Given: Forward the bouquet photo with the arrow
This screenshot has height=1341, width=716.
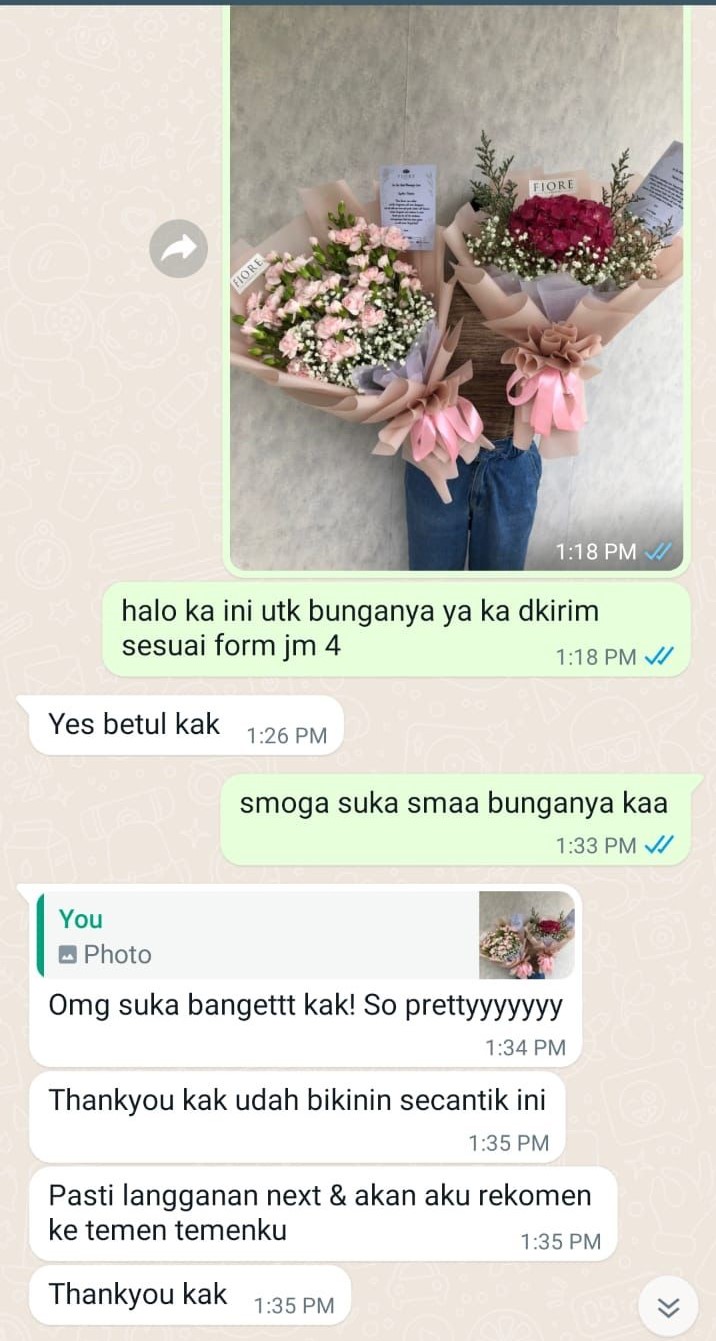Looking at the screenshot, I should click(x=178, y=249).
